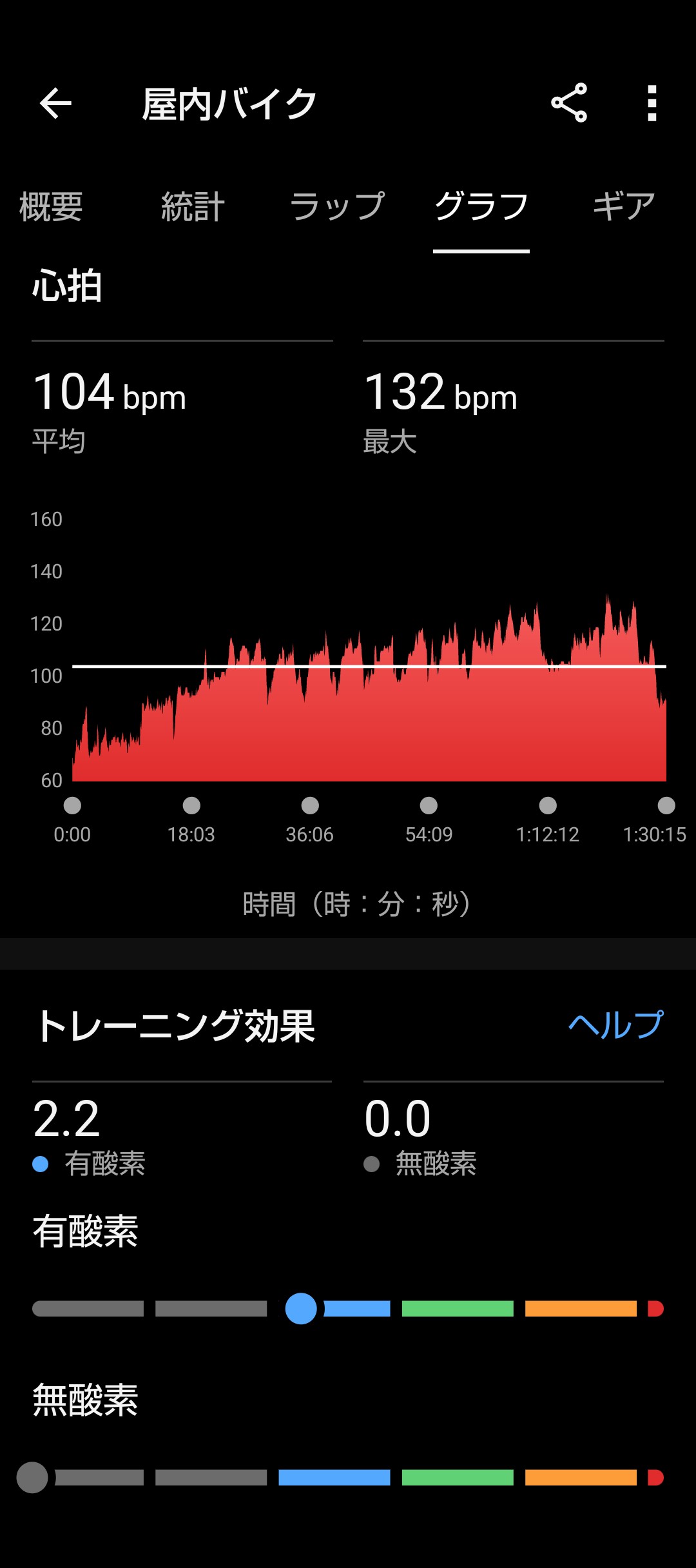Image resolution: width=696 pixels, height=1568 pixels.
Task: Switch to the 概要 tab
Action: (x=51, y=207)
